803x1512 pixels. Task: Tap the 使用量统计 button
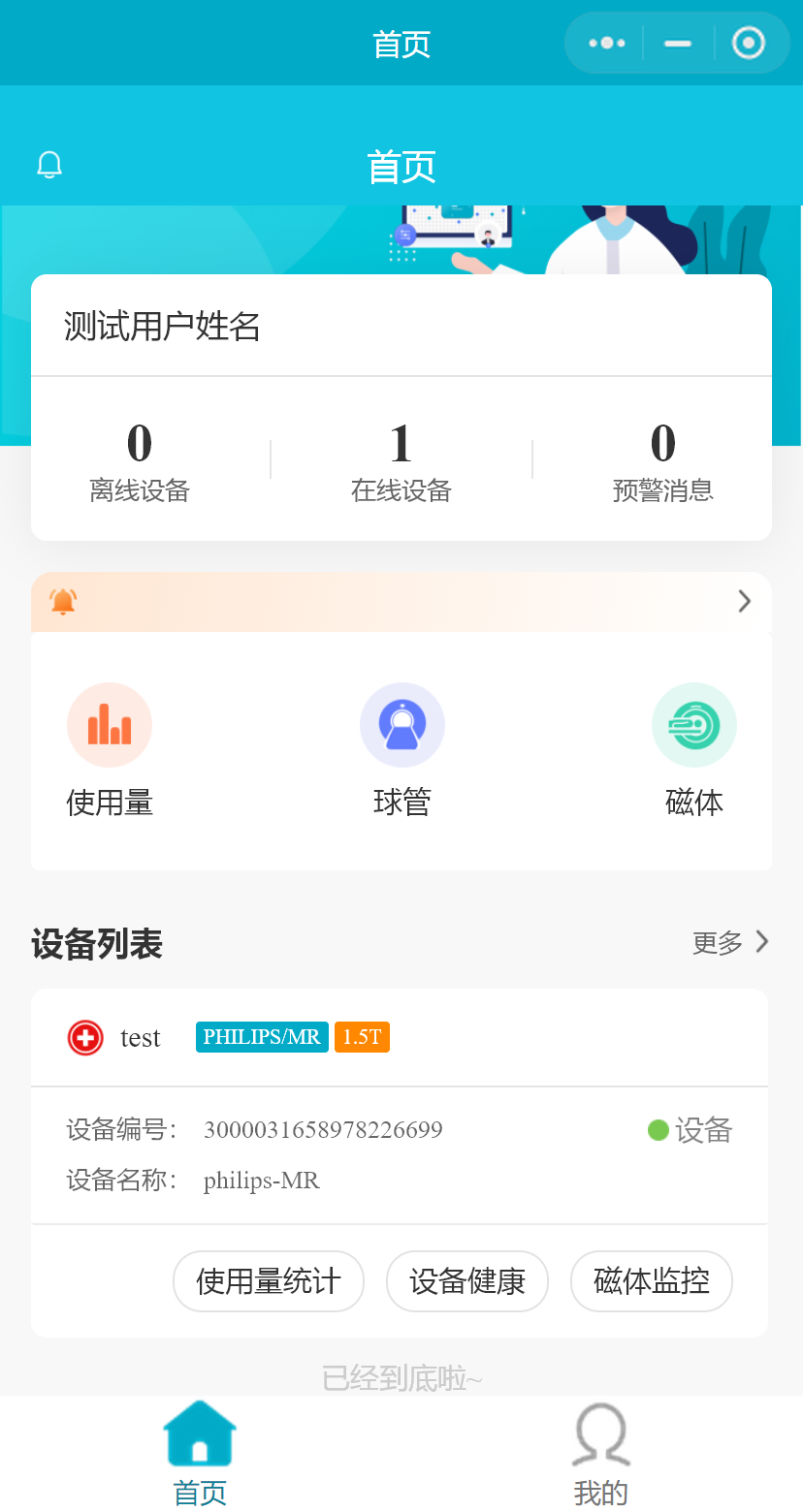click(269, 1281)
